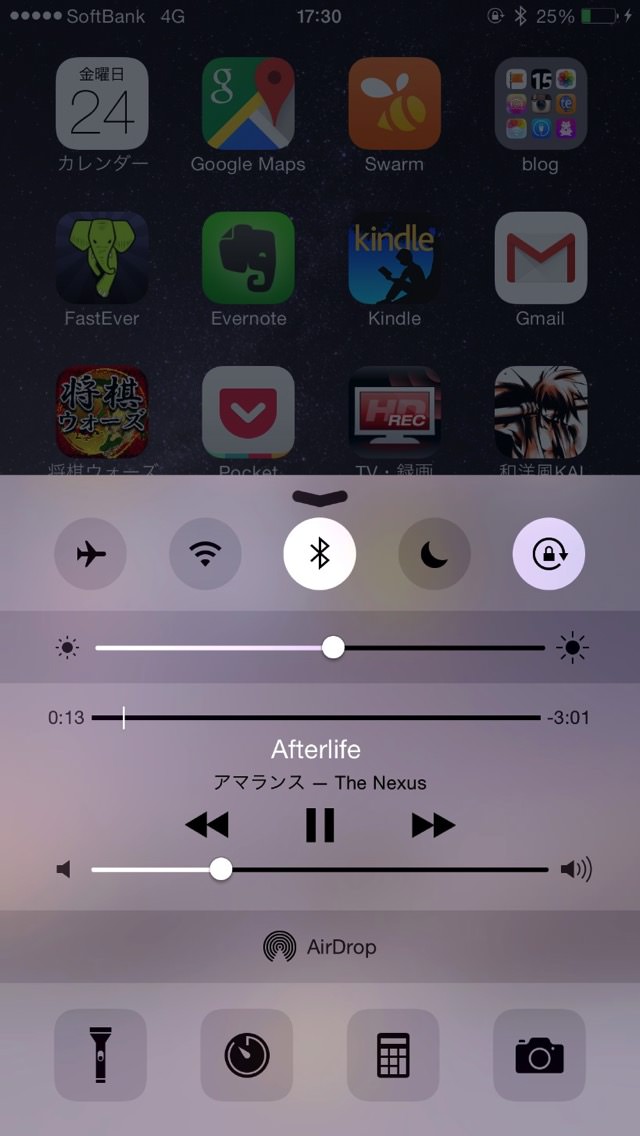Image resolution: width=640 pixels, height=1136 pixels.
Task: Tap the Control Center collapse handle
Action: 320,497
